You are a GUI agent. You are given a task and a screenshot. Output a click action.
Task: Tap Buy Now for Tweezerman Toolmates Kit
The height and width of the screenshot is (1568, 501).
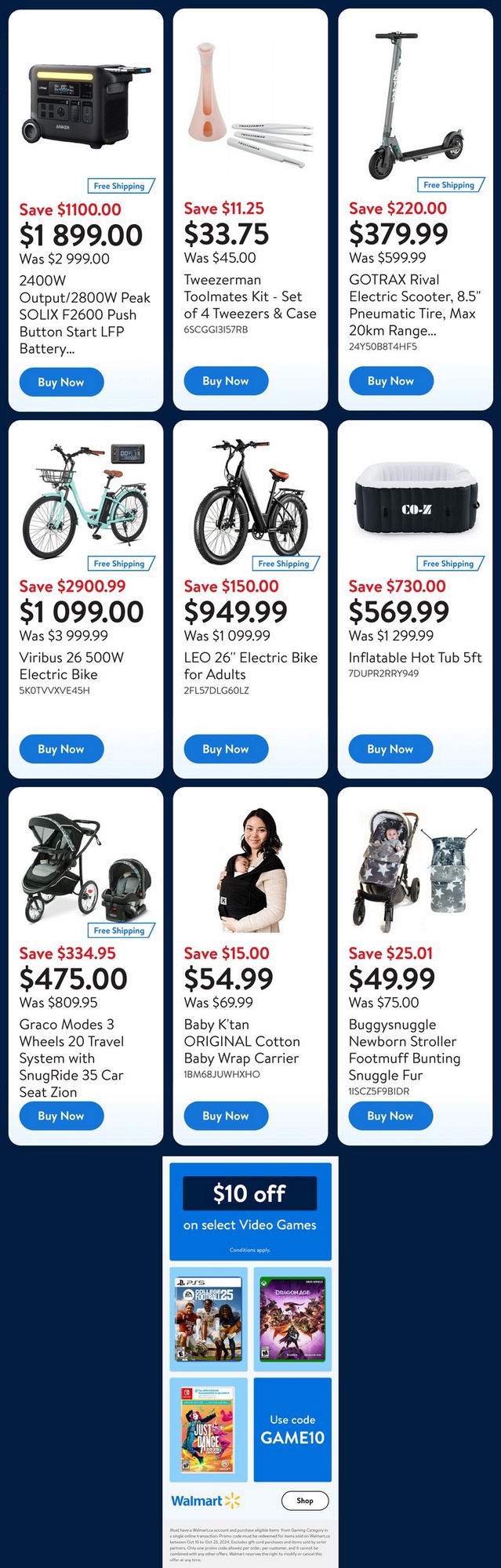pyautogui.click(x=226, y=381)
